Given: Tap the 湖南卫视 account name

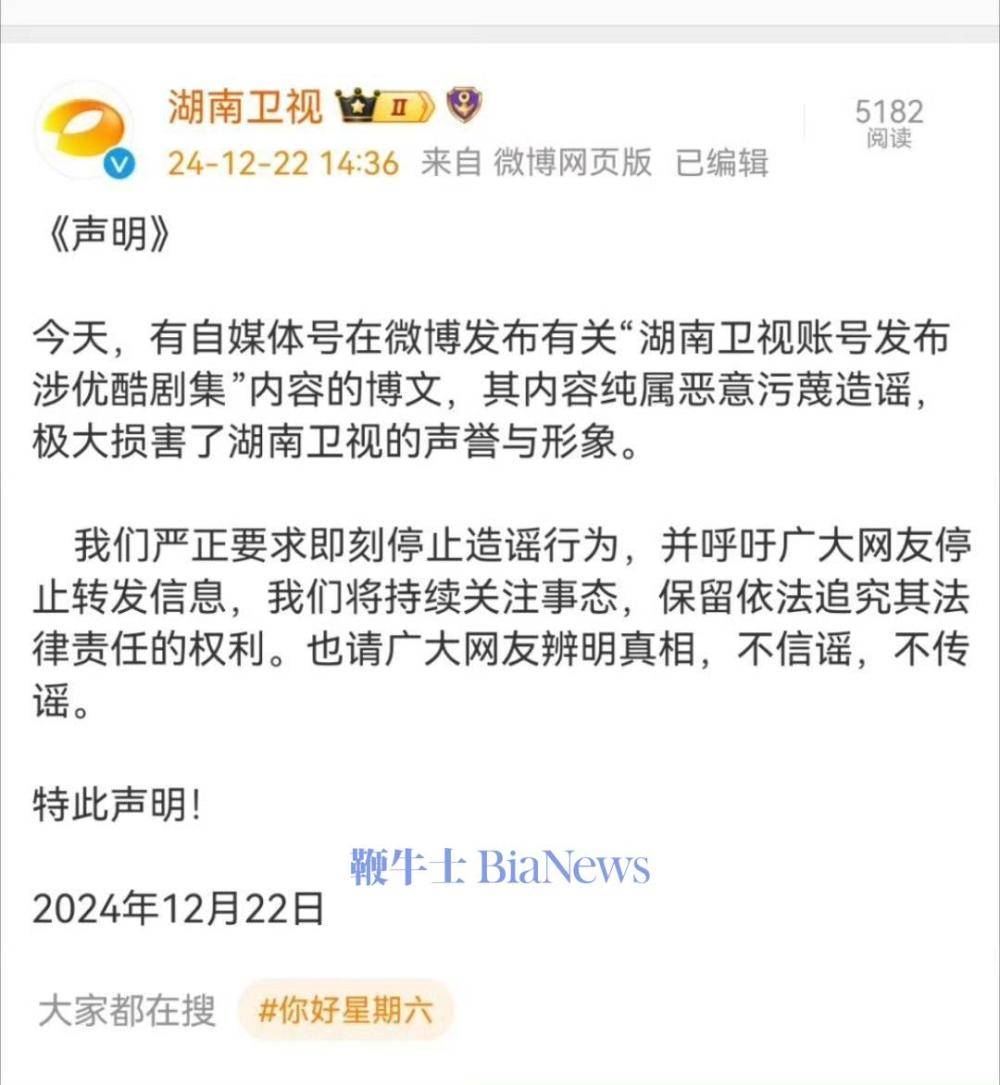Looking at the screenshot, I should click(245, 106).
